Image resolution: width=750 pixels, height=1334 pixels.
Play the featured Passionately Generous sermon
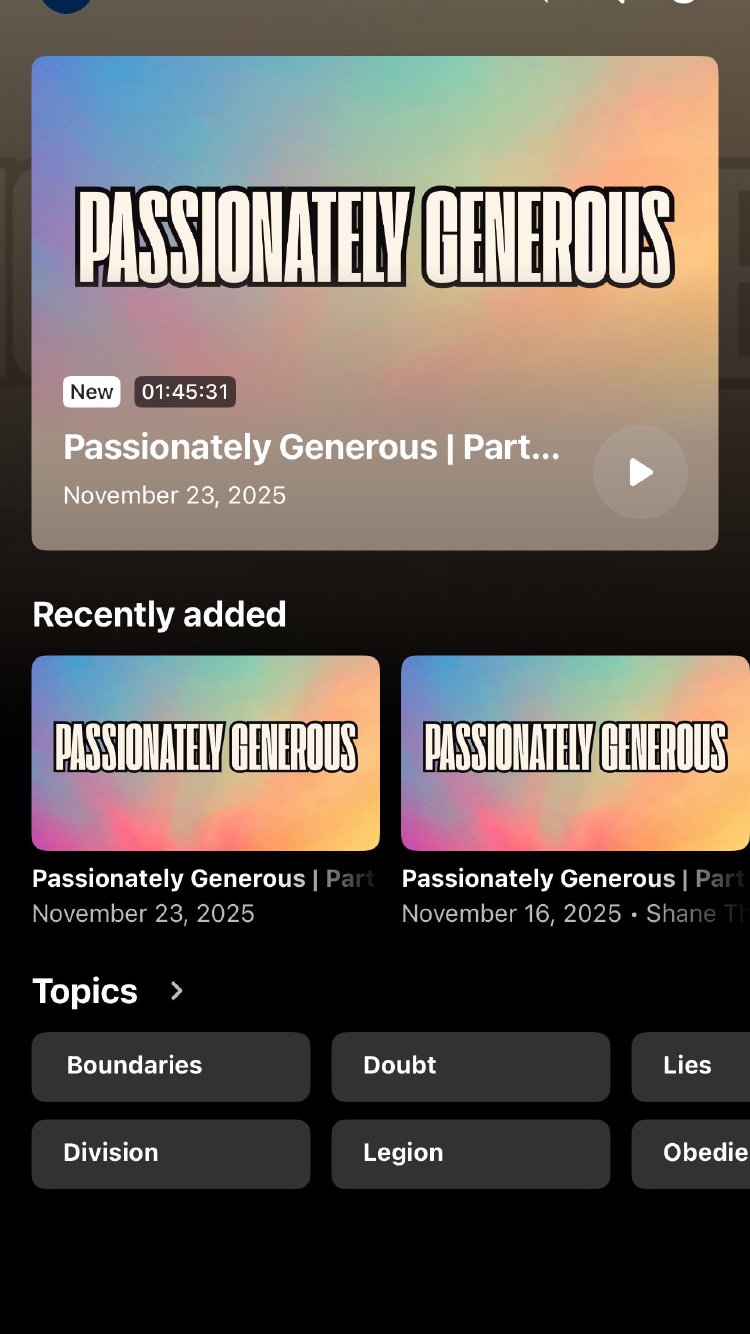[640, 472]
